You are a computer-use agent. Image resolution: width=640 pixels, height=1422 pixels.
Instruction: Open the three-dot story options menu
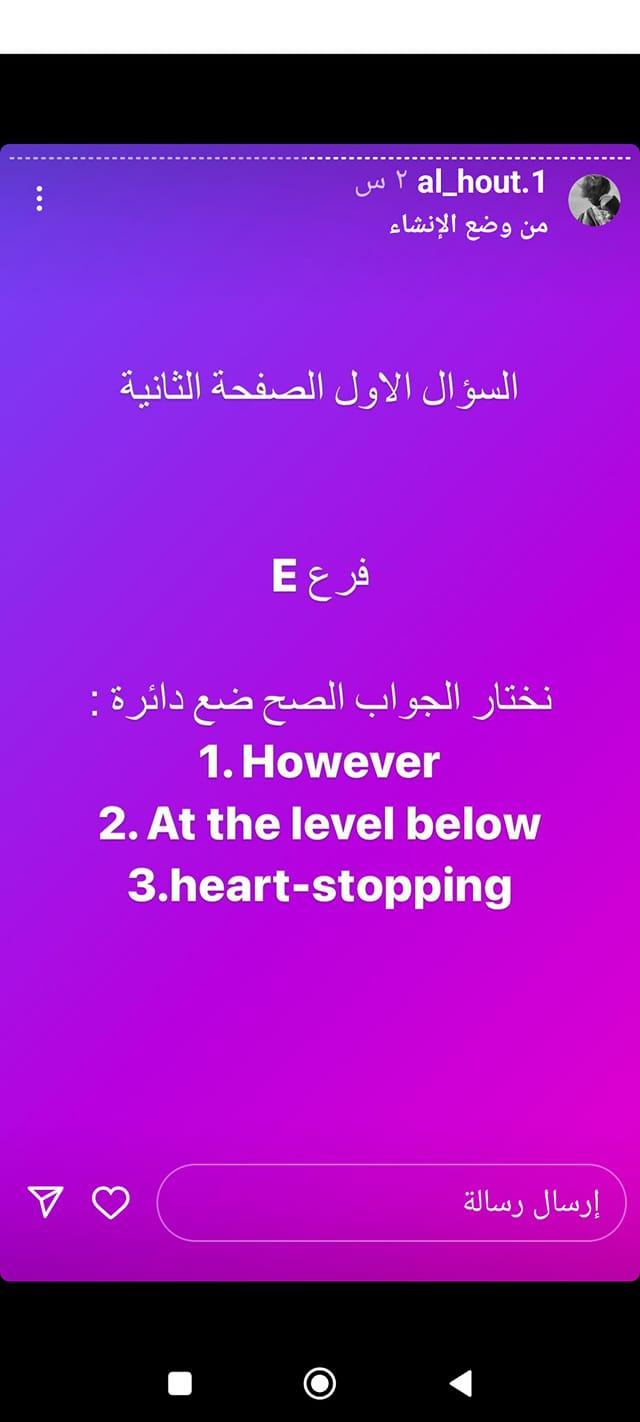[39, 199]
